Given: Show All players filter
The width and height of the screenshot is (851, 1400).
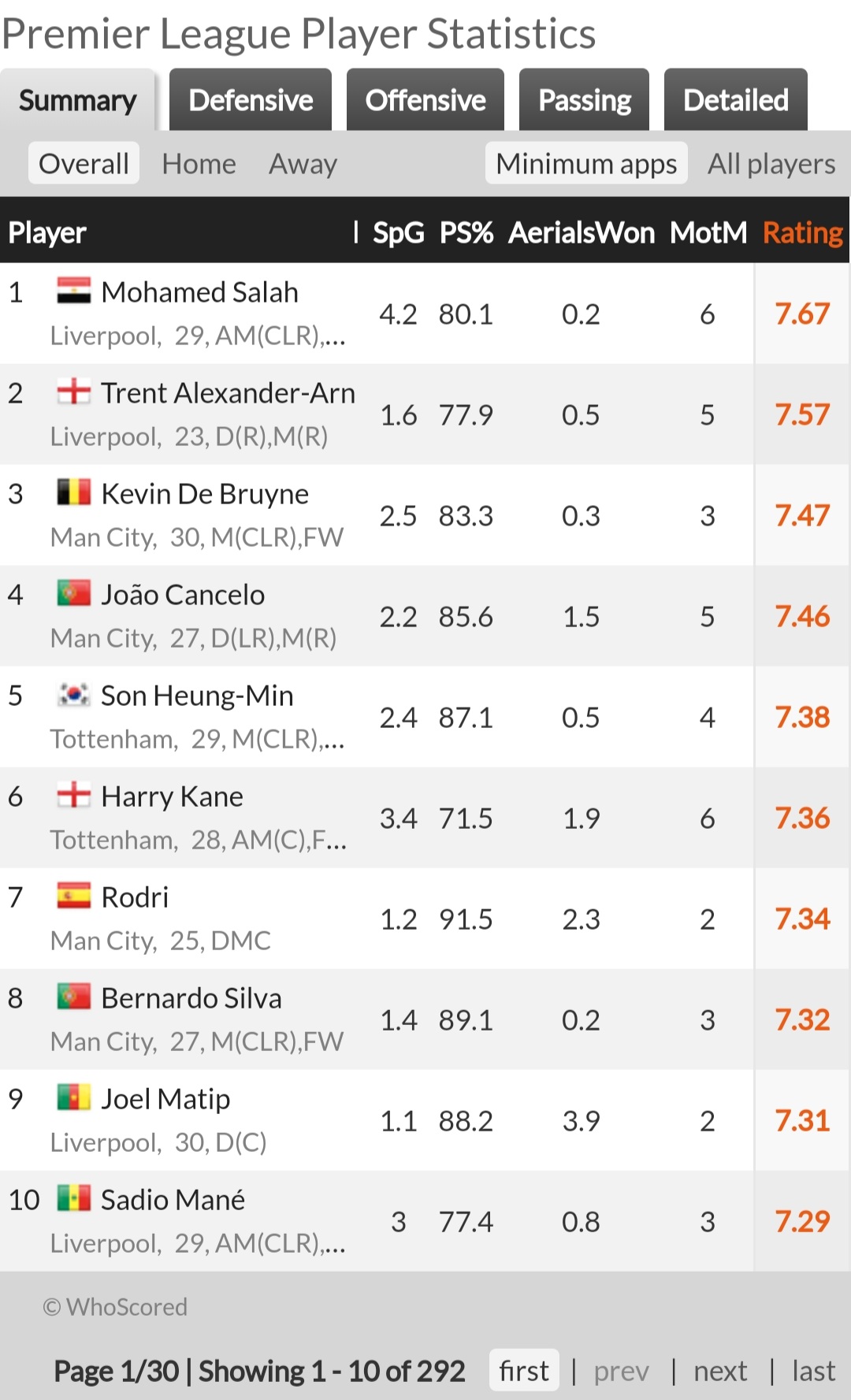Looking at the screenshot, I should 771,164.
